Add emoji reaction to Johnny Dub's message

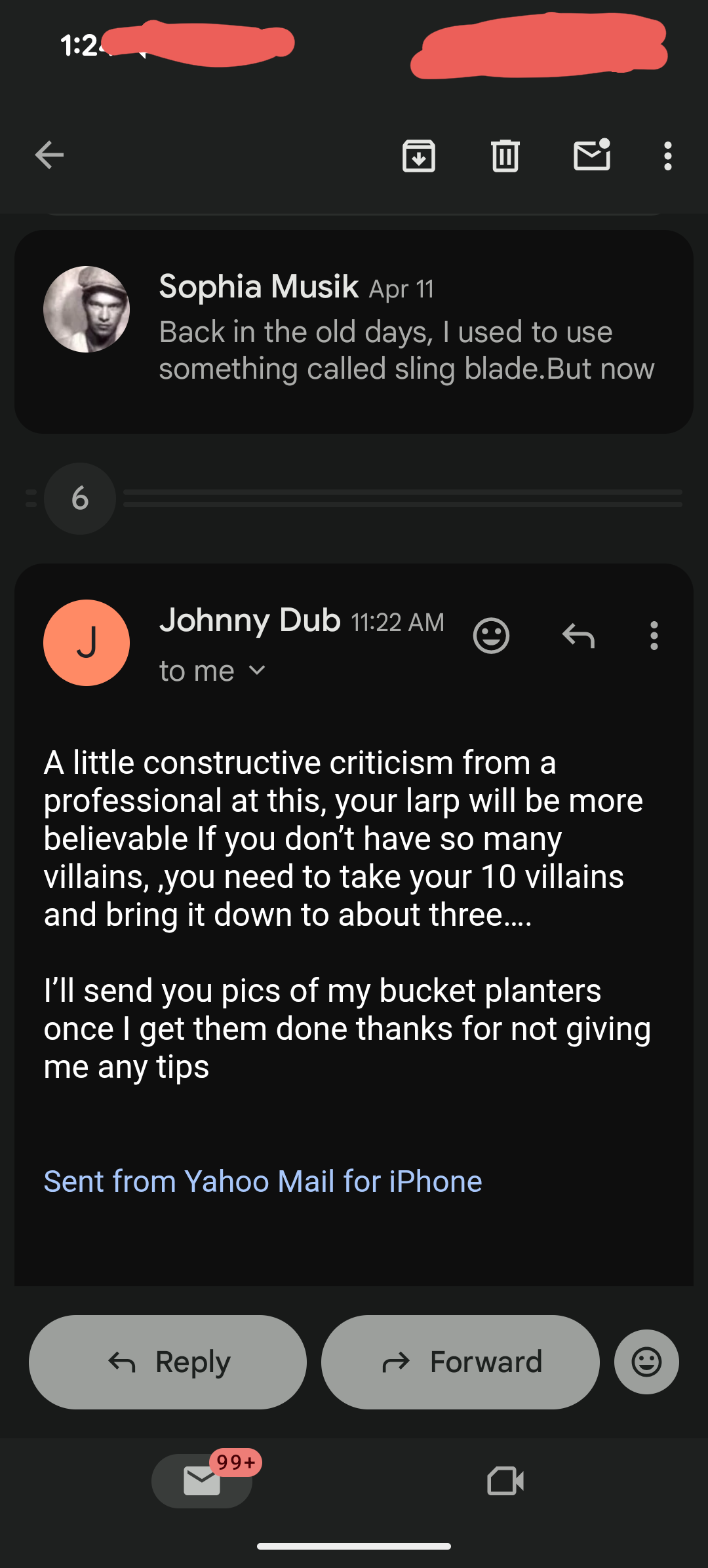pos(491,636)
